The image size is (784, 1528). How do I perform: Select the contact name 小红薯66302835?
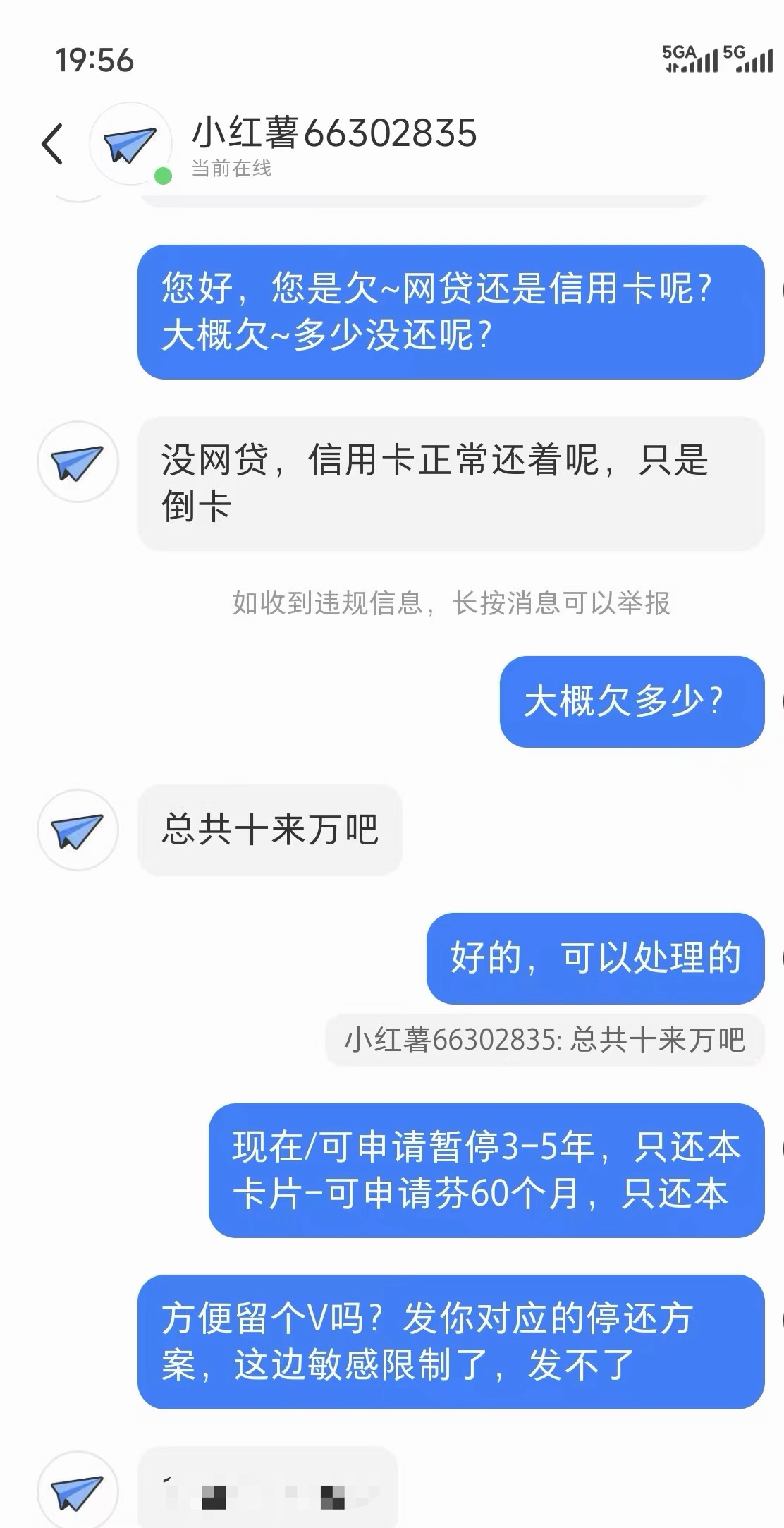click(x=335, y=133)
